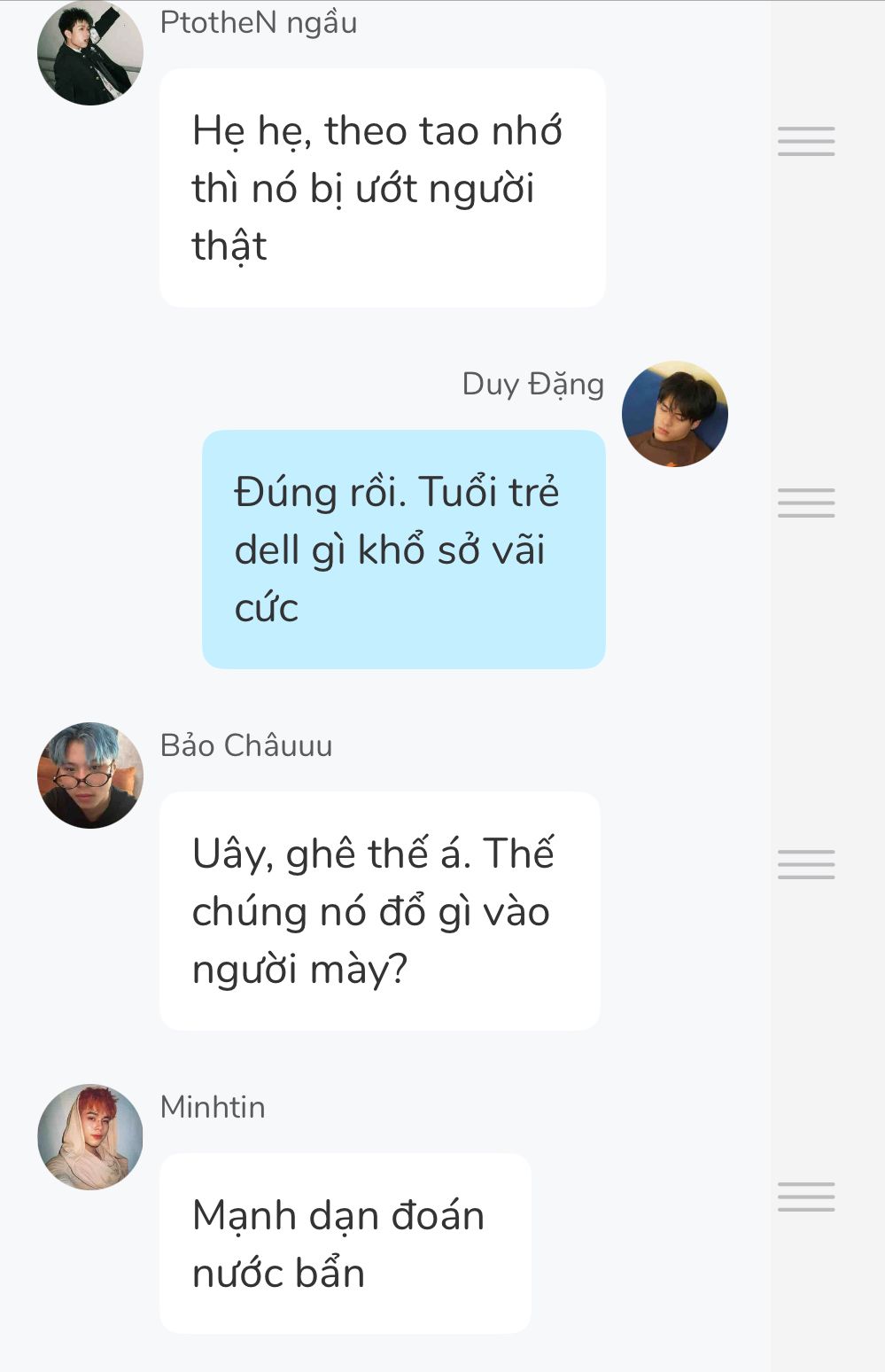Viewport: 885px width, 1372px height.
Task: Open the 'Uây, ghê thế á' message
Action: 379,911
